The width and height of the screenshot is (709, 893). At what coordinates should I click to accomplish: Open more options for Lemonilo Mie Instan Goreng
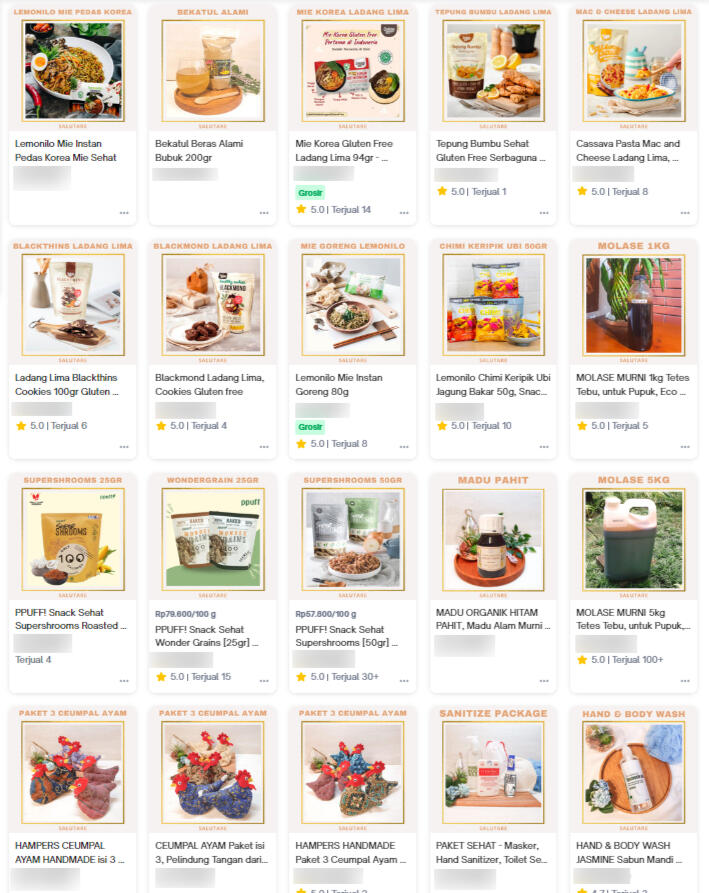pyautogui.click(x=404, y=446)
